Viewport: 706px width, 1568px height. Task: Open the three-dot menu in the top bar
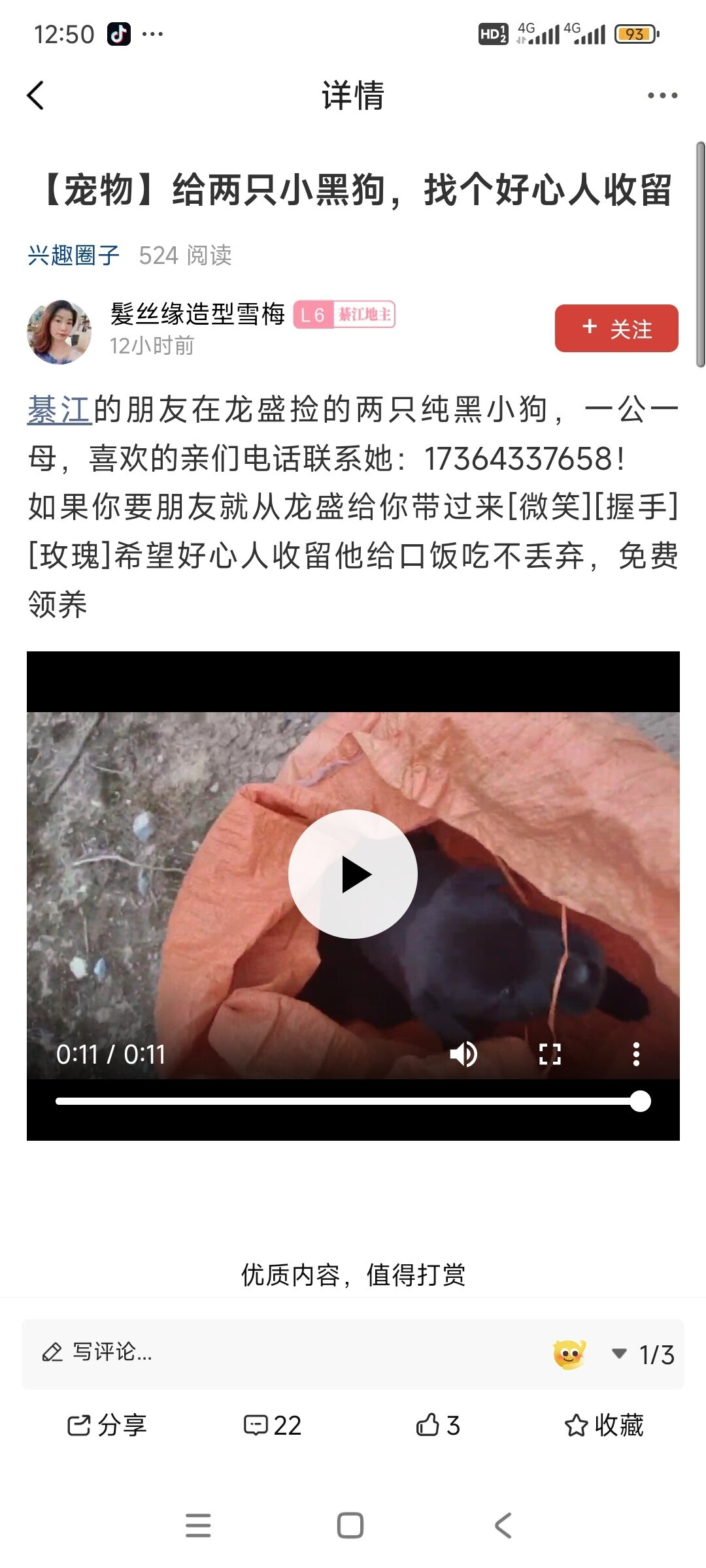(x=662, y=95)
